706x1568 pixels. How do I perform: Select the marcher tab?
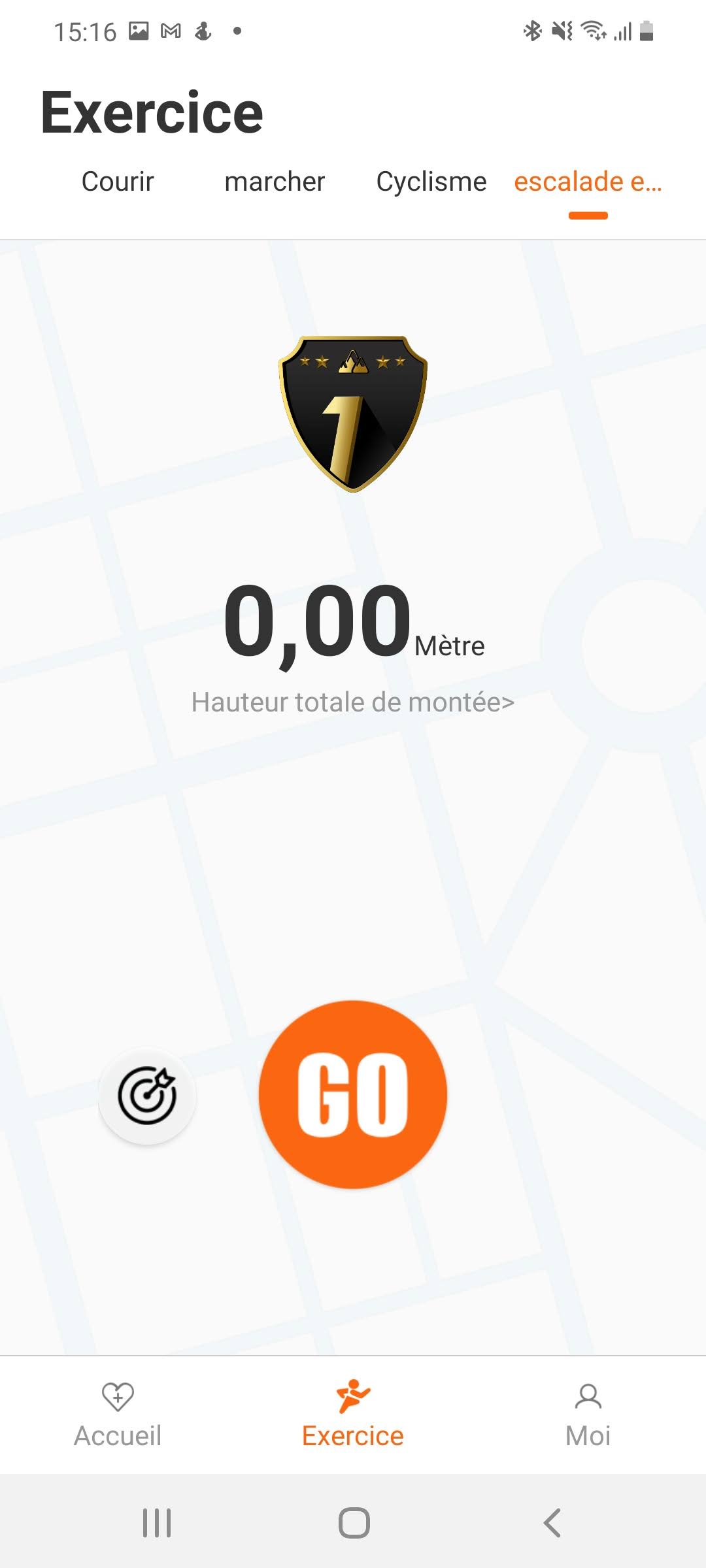pyautogui.click(x=275, y=182)
